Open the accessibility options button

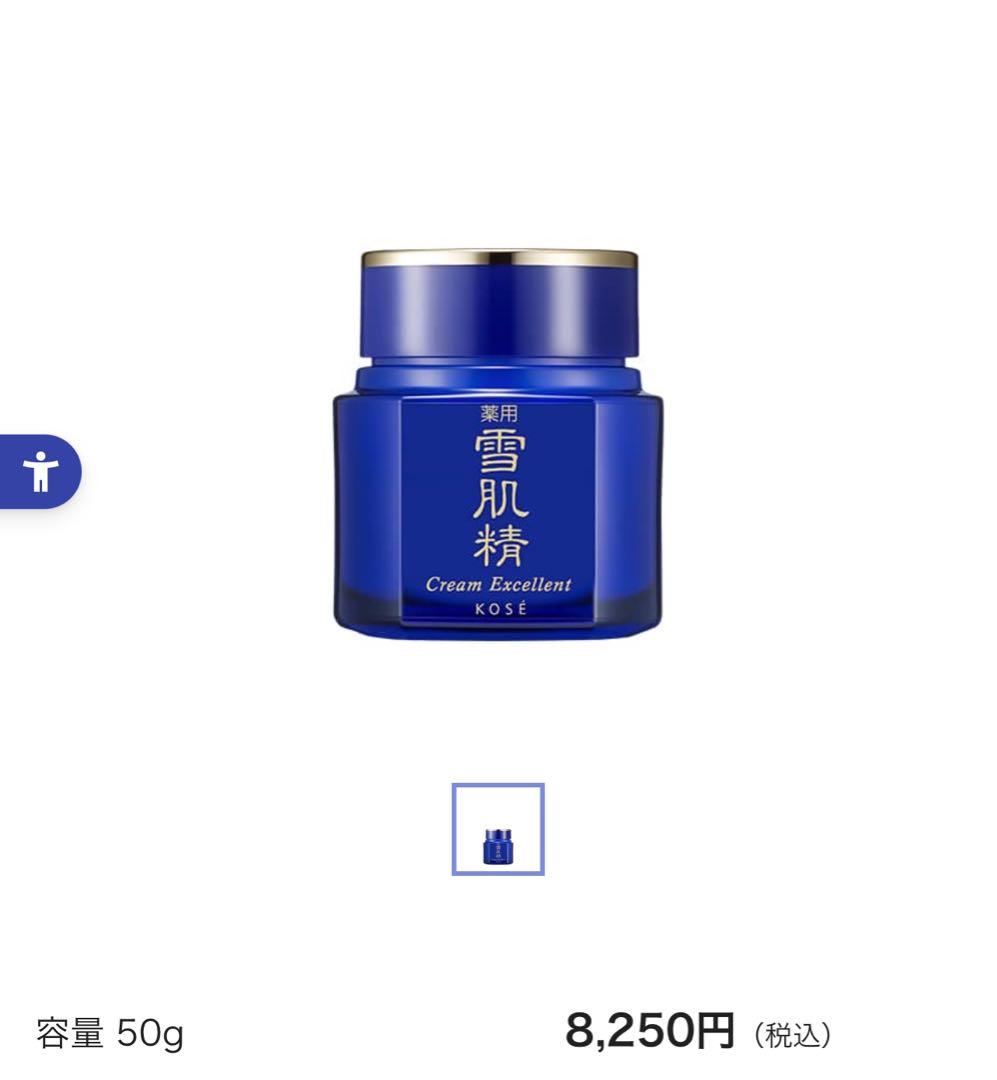coord(40,471)
